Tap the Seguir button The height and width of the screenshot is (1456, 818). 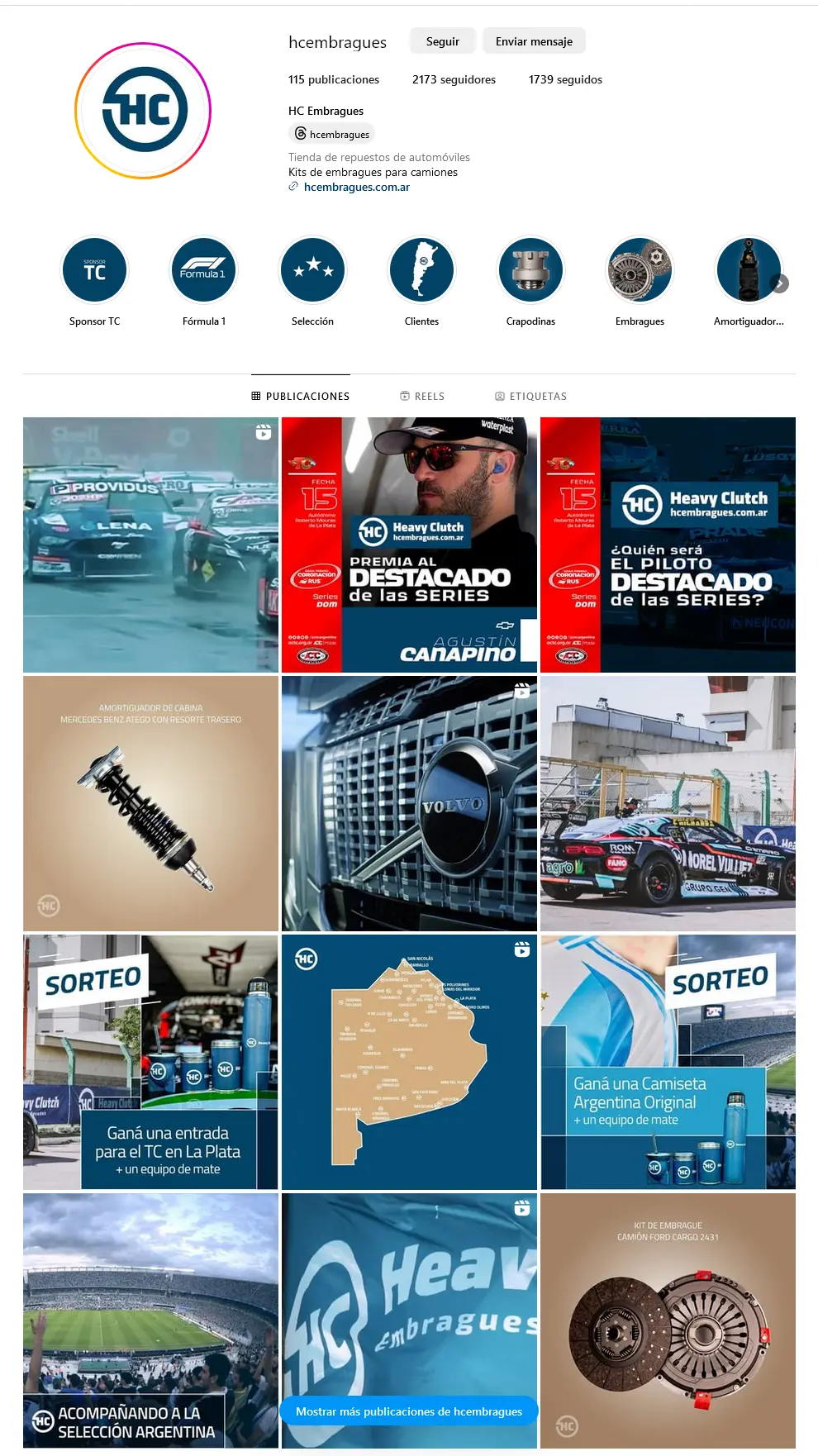tap(443, 41)
